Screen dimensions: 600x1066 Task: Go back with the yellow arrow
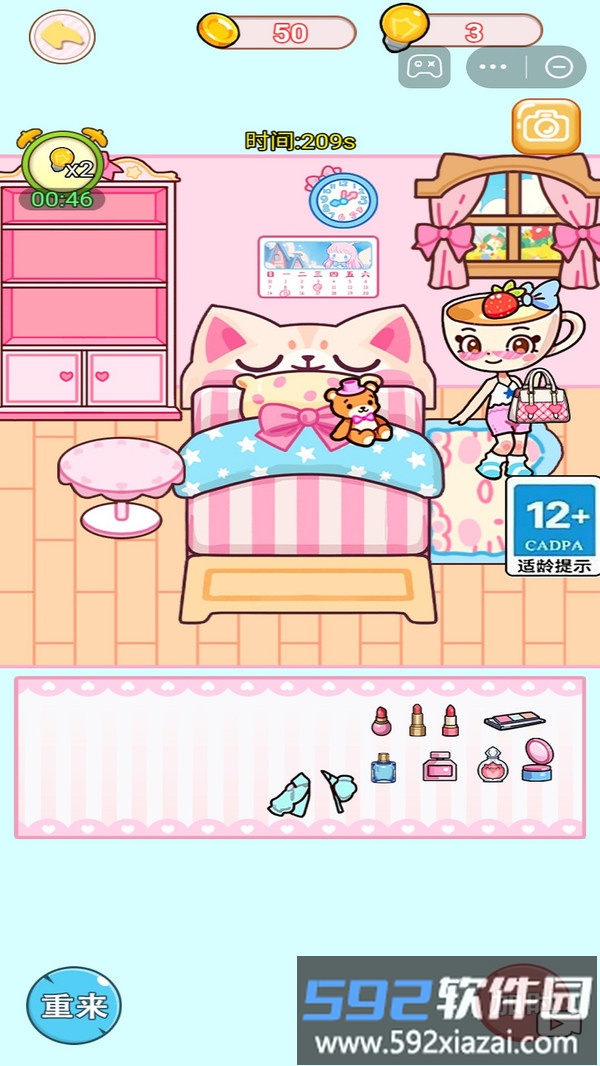pyautogui.click(x=62, y=36)
